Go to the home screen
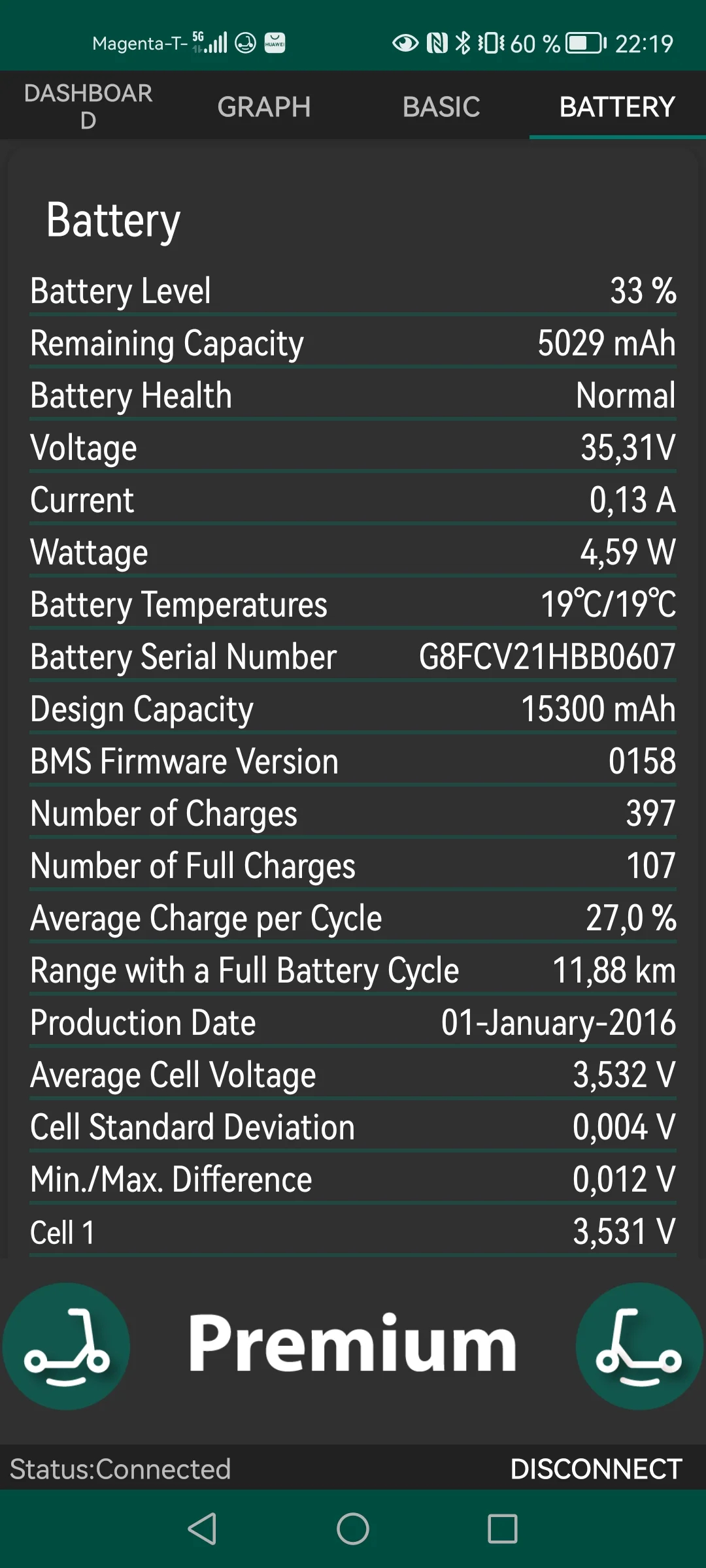This screenshot has width=706, height=1568. [x=353, y=1529]
